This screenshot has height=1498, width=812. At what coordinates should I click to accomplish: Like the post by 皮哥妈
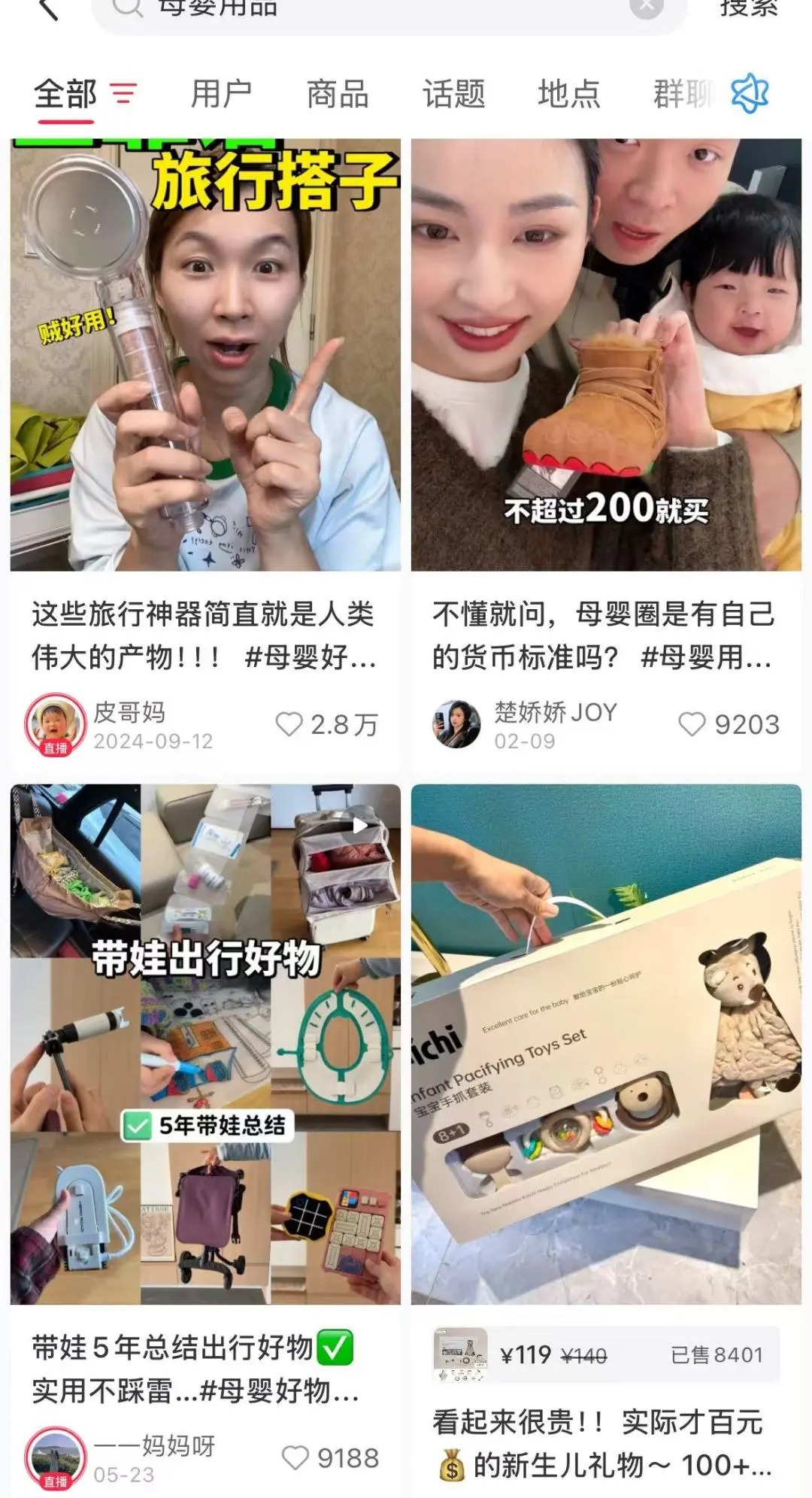[x=289, y=724]
